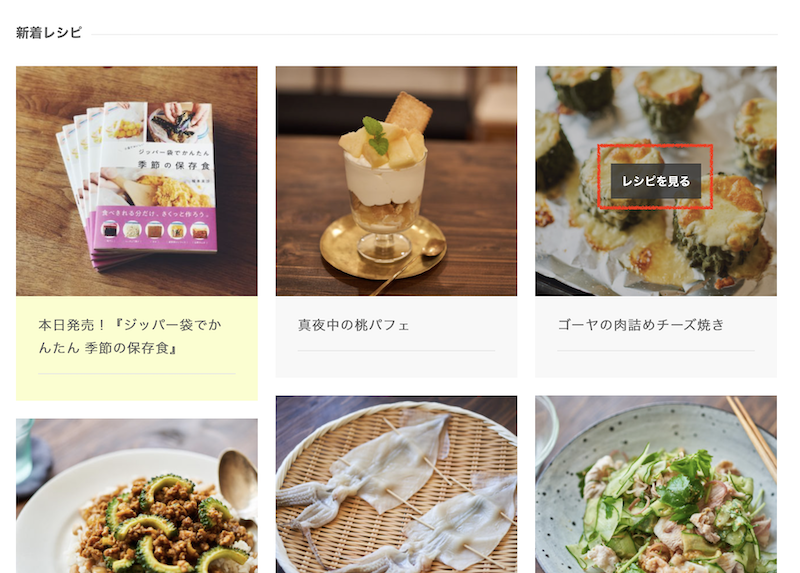
Task: Tap the レシピを見る button
Action: 655,181
